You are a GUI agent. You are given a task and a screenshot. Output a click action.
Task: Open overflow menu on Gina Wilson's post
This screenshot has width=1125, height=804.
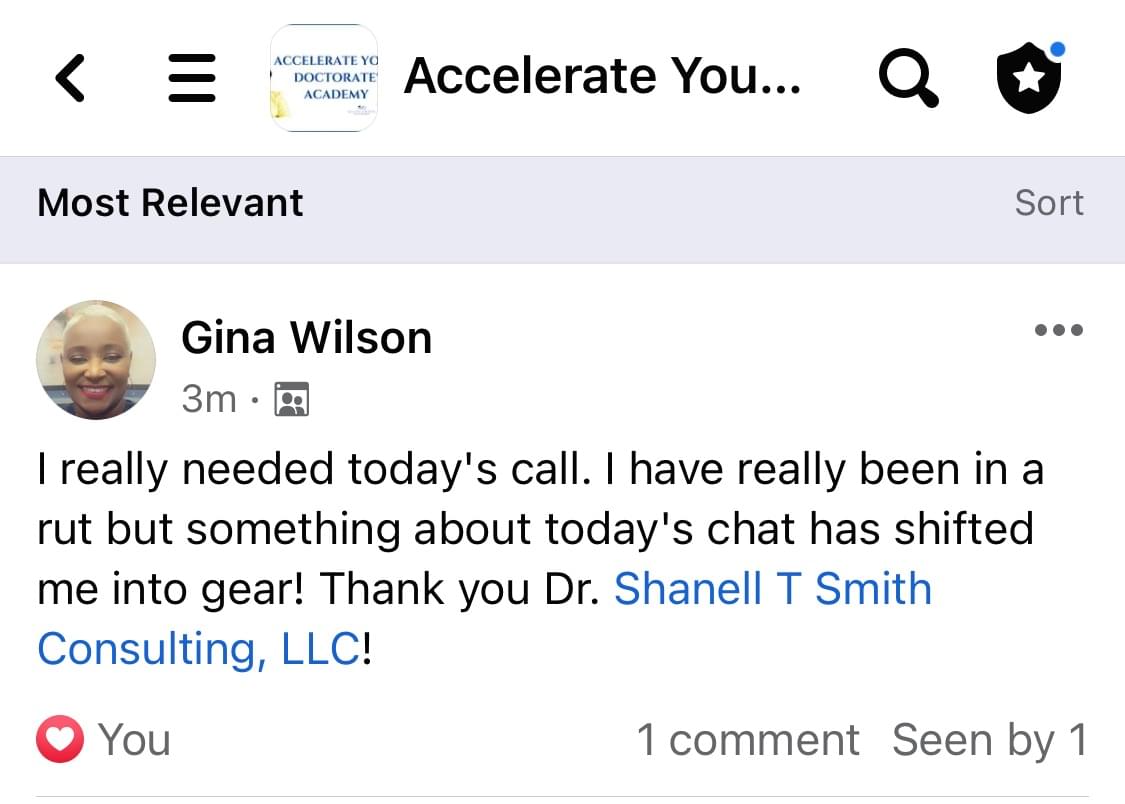tap(1058, 330)
